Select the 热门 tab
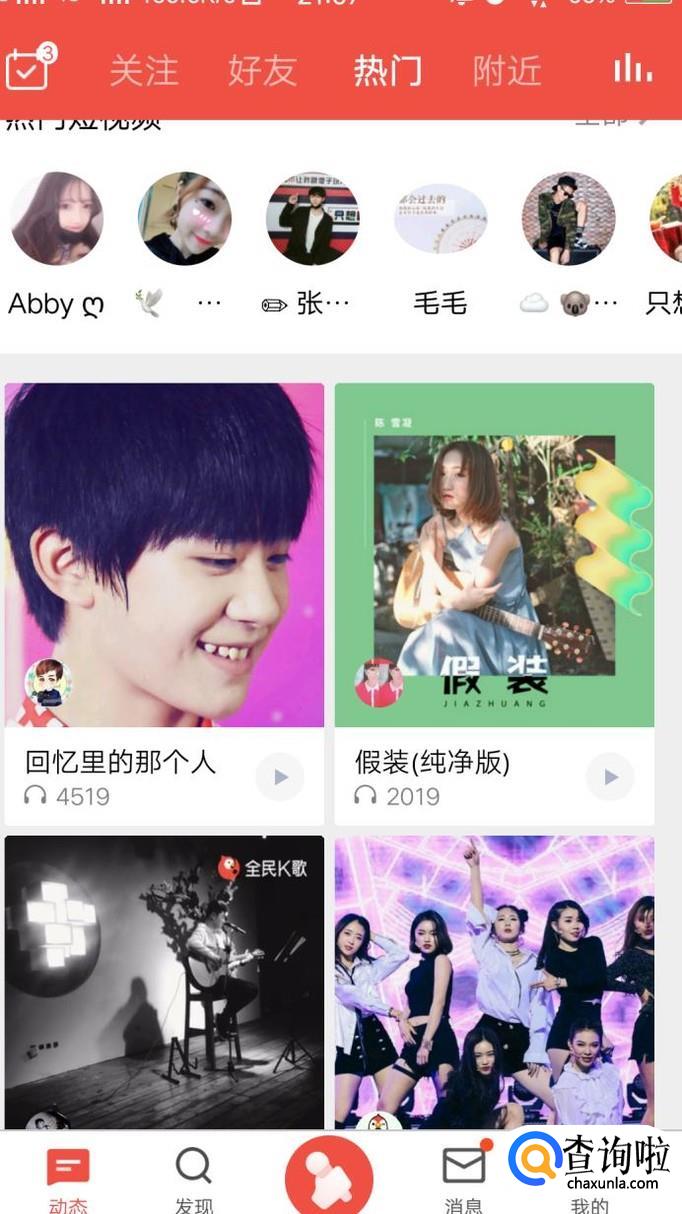Screen dimensions: 682x1214 pos(387,70)
